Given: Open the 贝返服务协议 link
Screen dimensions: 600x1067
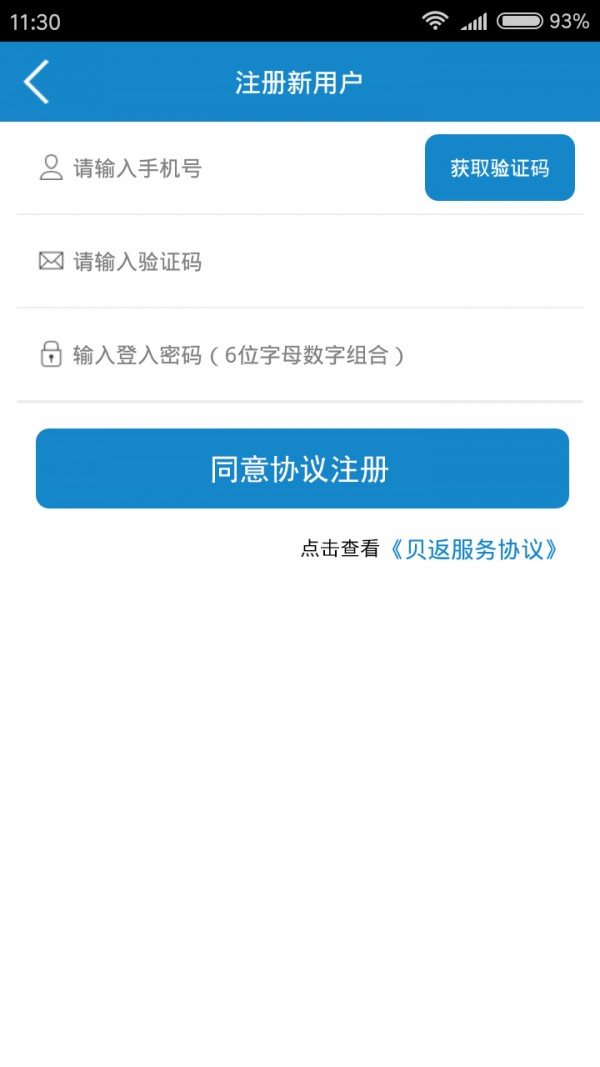Looking at the screenshot, I should (x=474, y=549).
